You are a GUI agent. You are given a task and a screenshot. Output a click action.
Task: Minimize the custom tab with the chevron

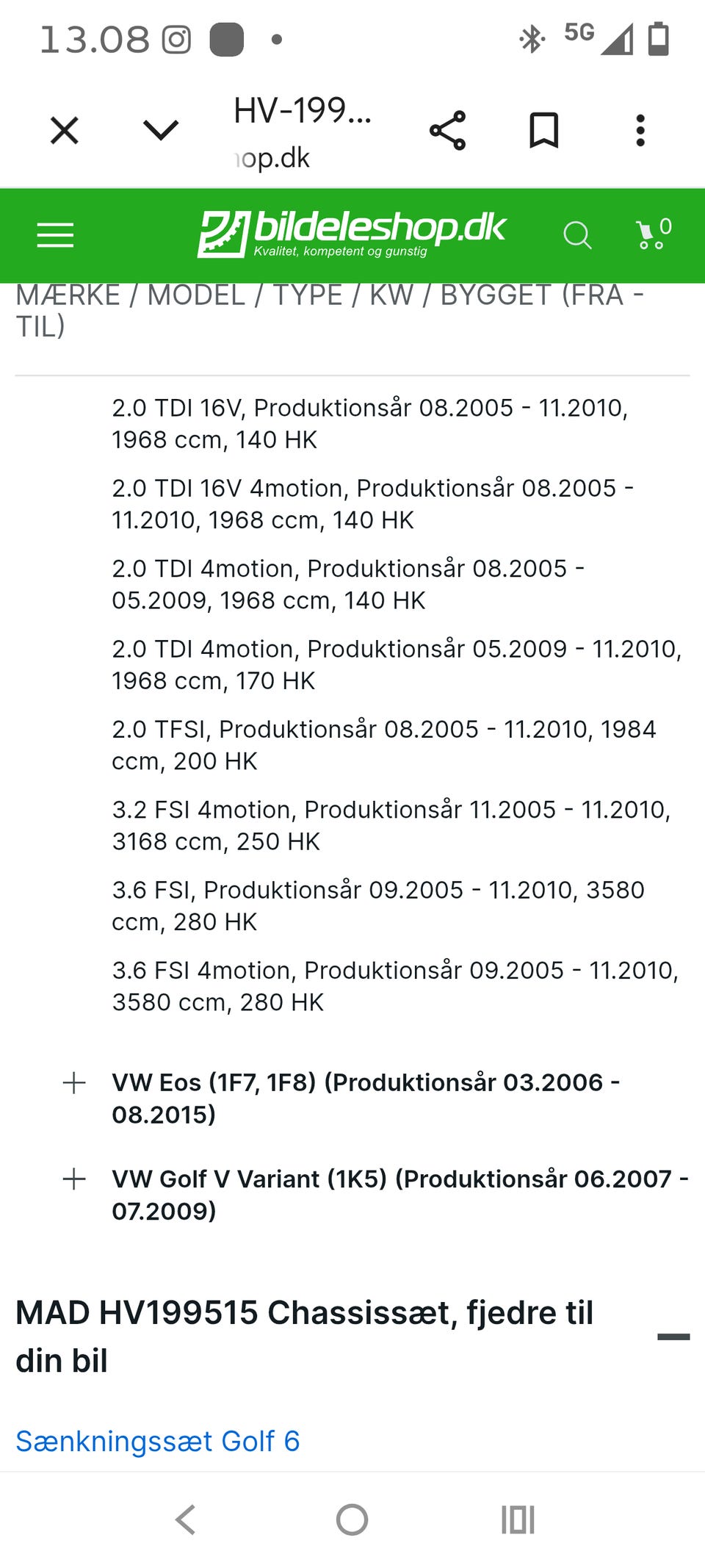160,131
